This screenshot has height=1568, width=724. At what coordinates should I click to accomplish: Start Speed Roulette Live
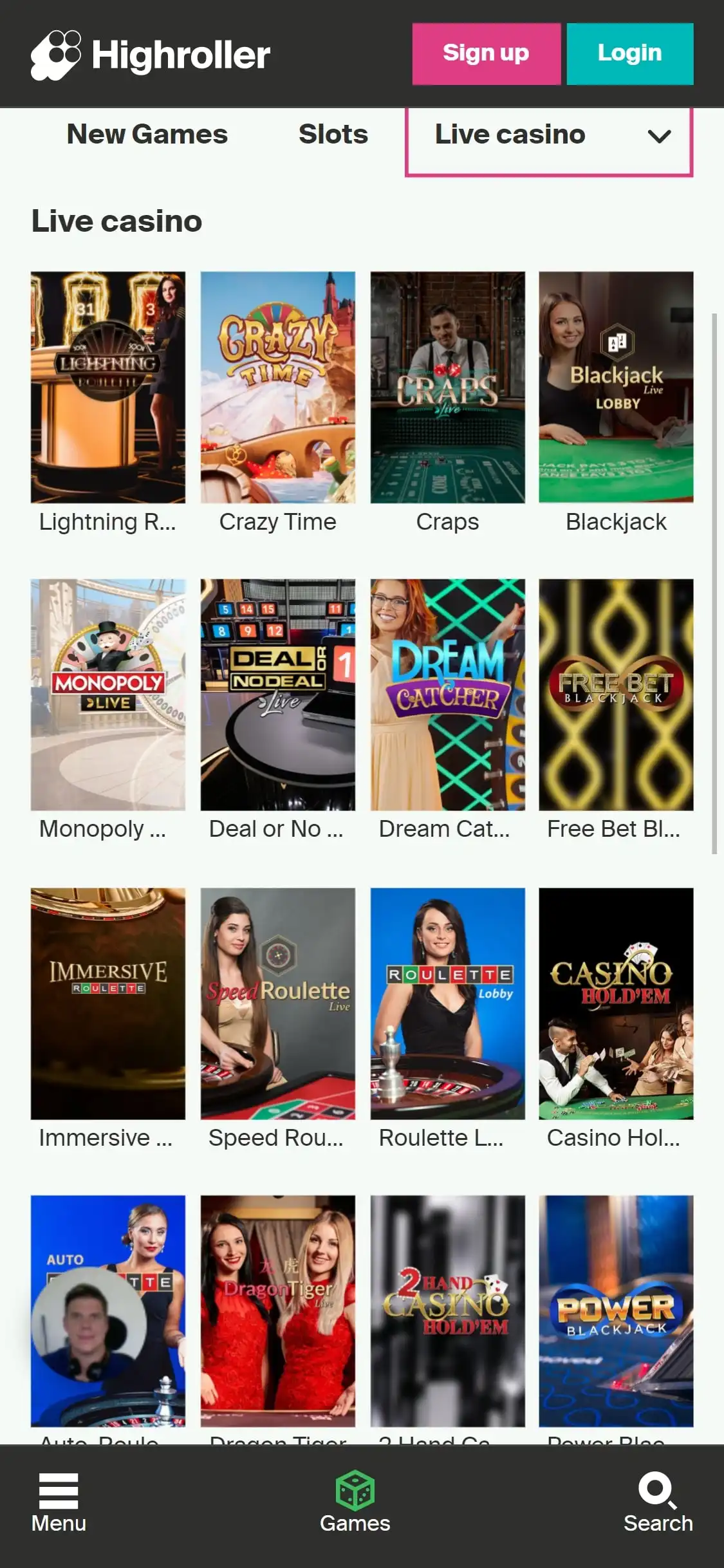[x=278, y=1004]
